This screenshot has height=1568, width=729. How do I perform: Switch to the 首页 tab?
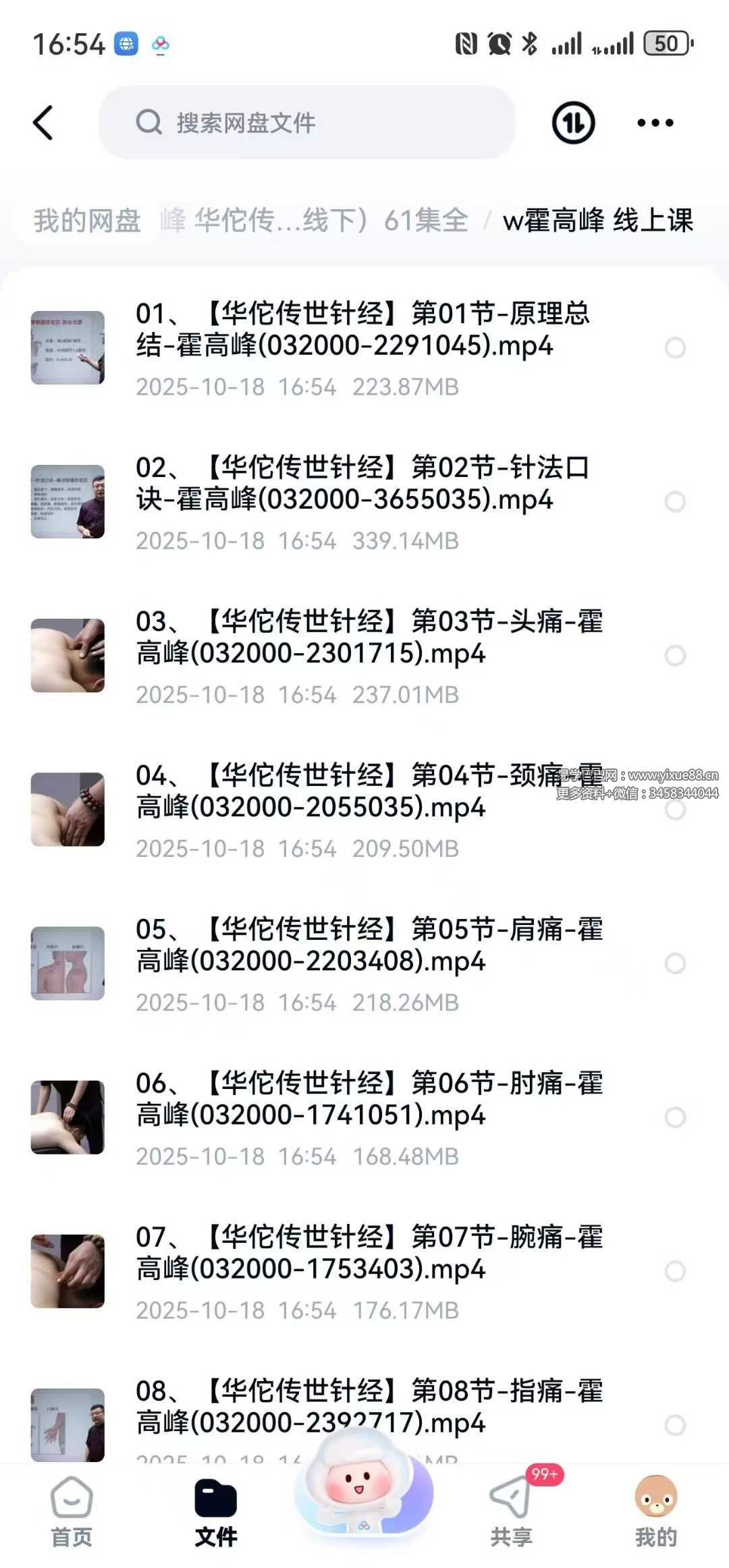pyautogui.click(x=72, y=1511)
